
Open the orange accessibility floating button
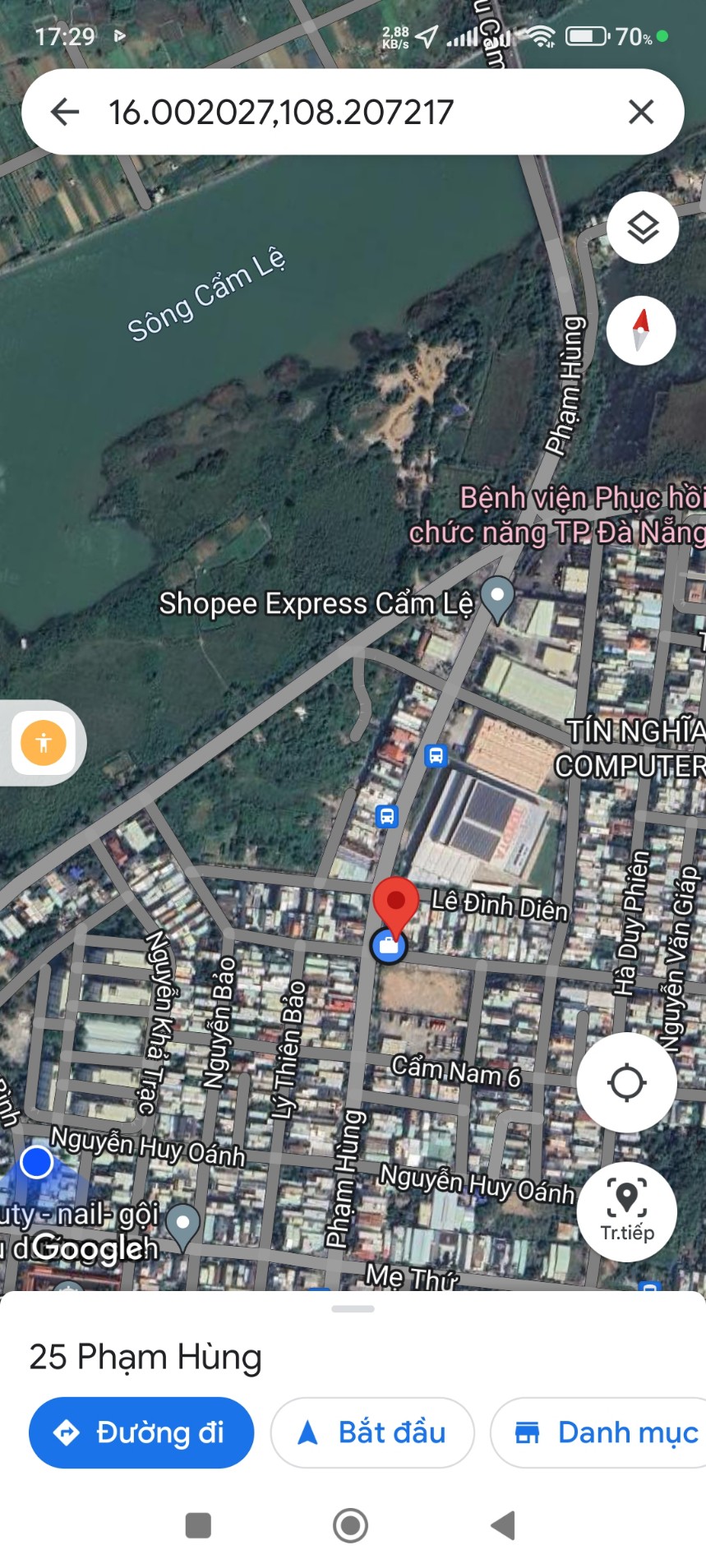[43, 742]
